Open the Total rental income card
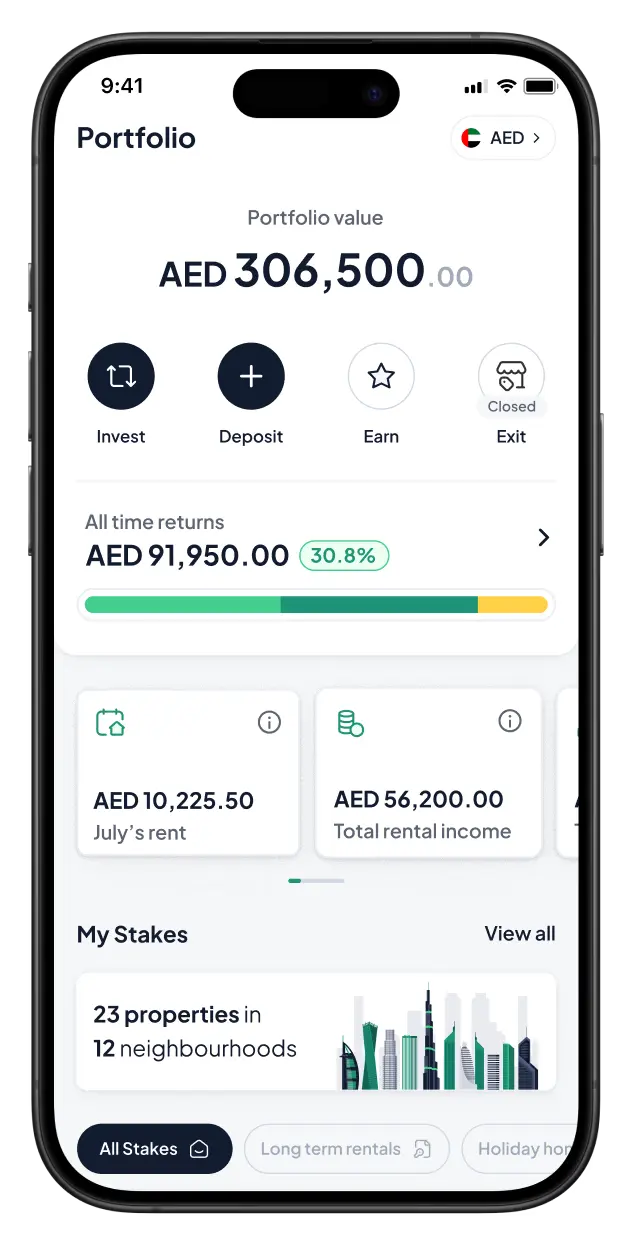The image size is (632, 1245). pos(428,790)
